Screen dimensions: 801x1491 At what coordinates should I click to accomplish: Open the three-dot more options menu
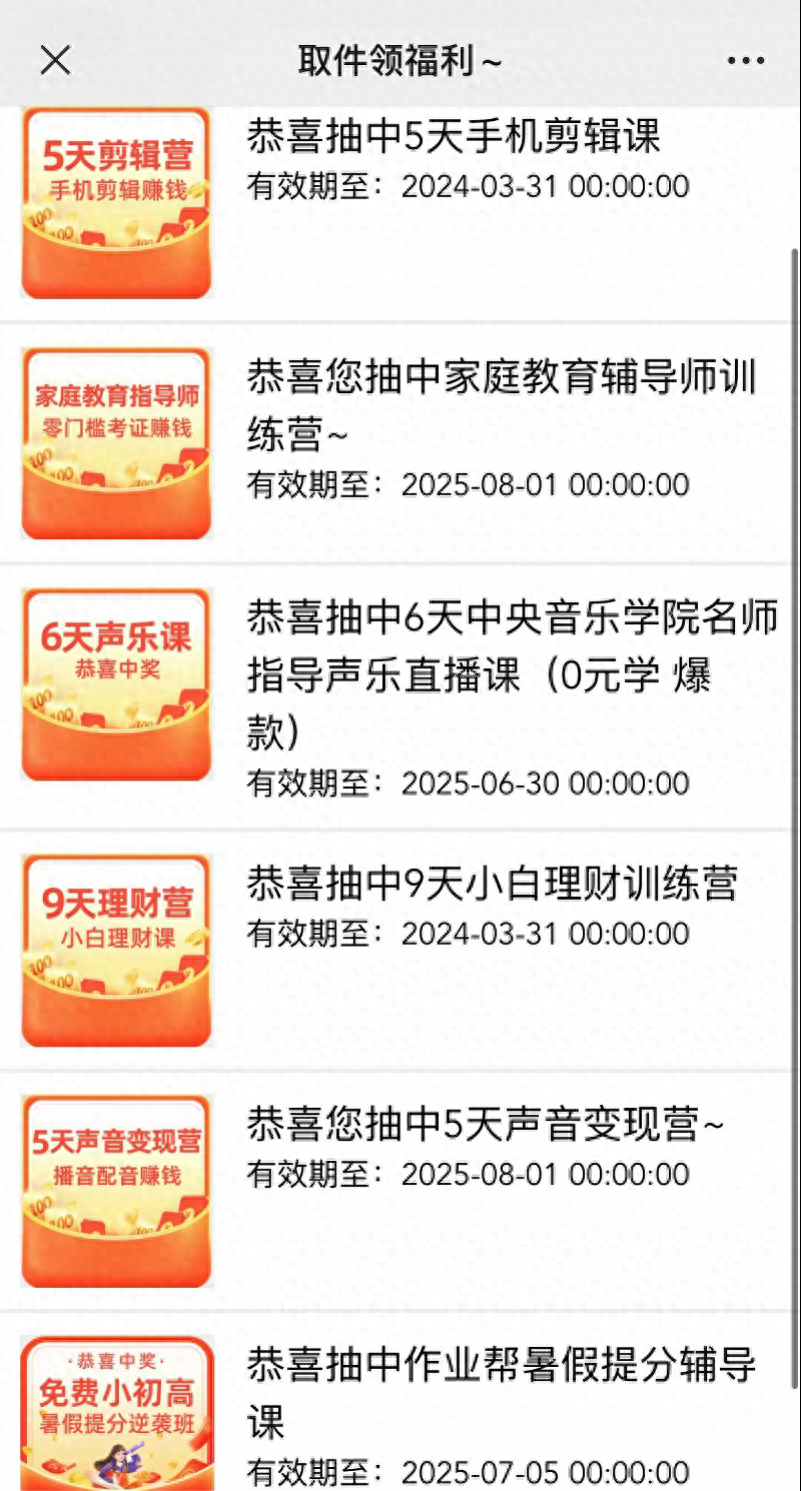point(745,60)
